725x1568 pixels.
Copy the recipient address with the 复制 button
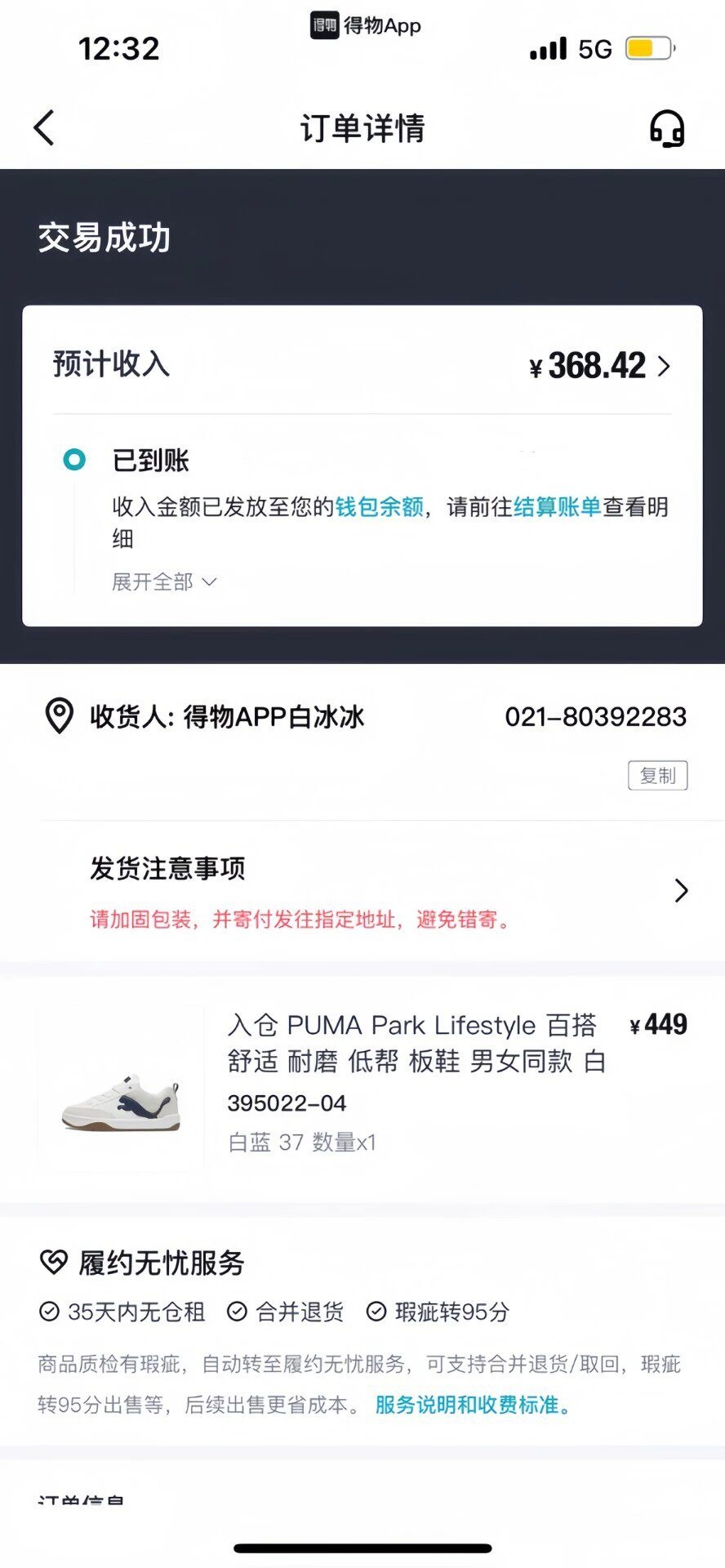pyautogui.click(x=657, y=776)
